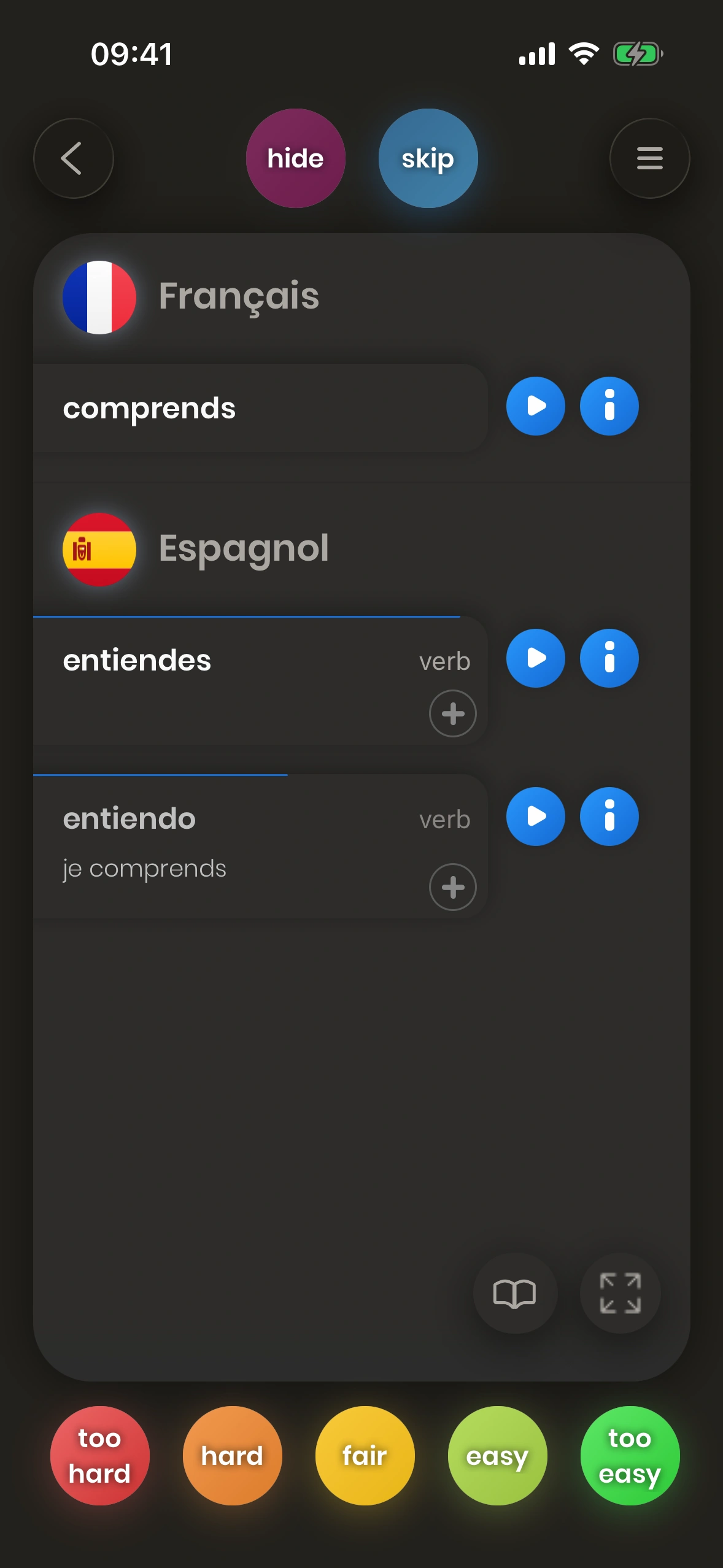Choose the too easy rating
Screen dimensions: 723x1568
click(x=630, y=1456)
